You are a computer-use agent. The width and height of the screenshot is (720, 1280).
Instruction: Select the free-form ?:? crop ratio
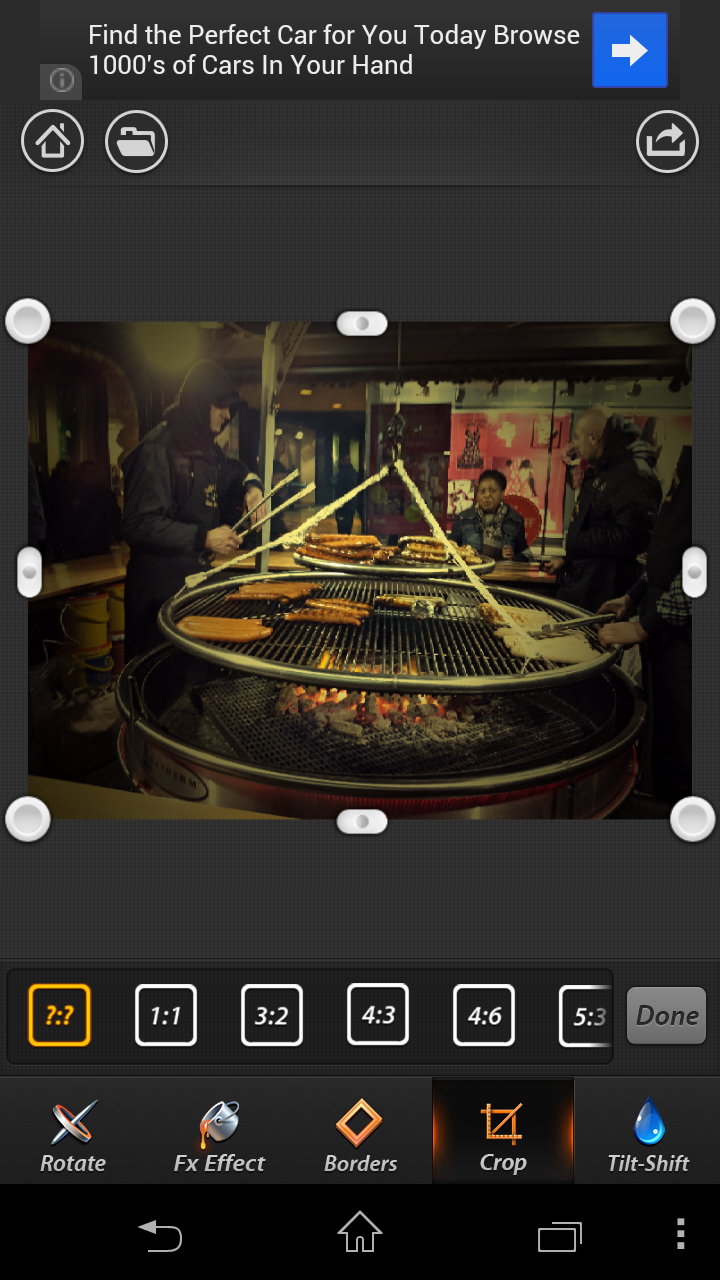click(x=60, y=1015)
